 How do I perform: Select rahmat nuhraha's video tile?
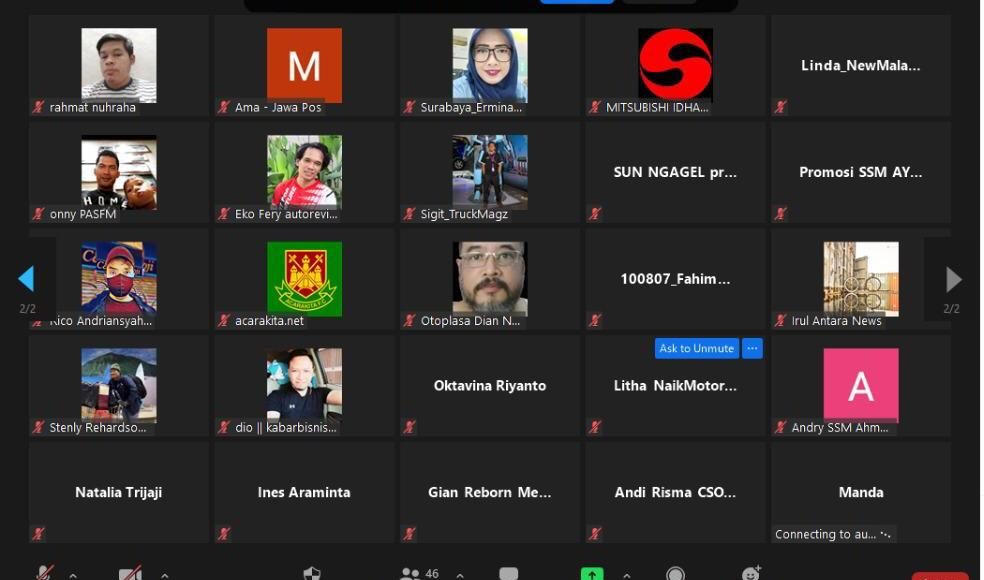click(119, 65)
